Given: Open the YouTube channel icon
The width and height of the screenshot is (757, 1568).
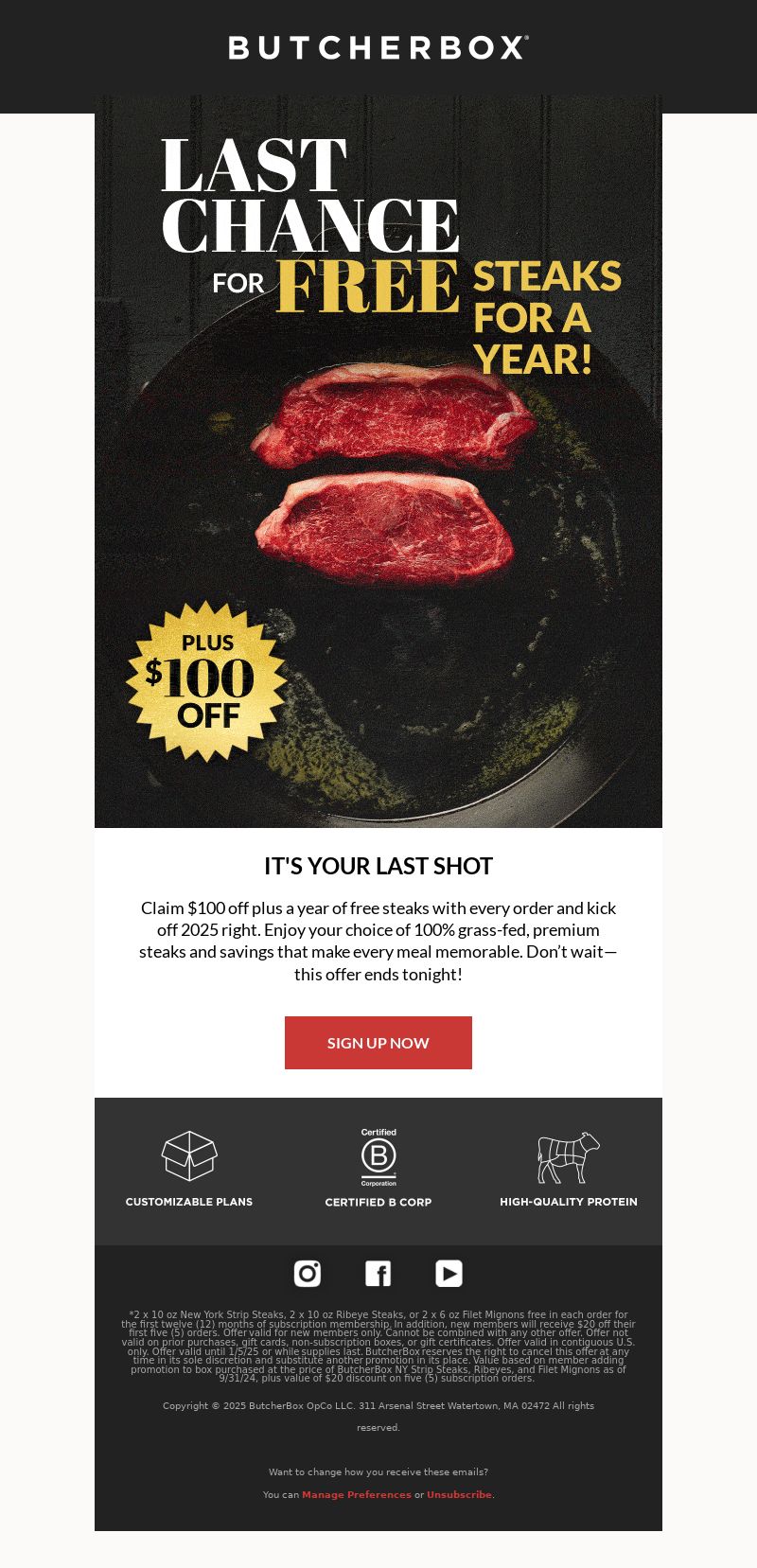Looking at the screenshot, I should pos(449,1274).
